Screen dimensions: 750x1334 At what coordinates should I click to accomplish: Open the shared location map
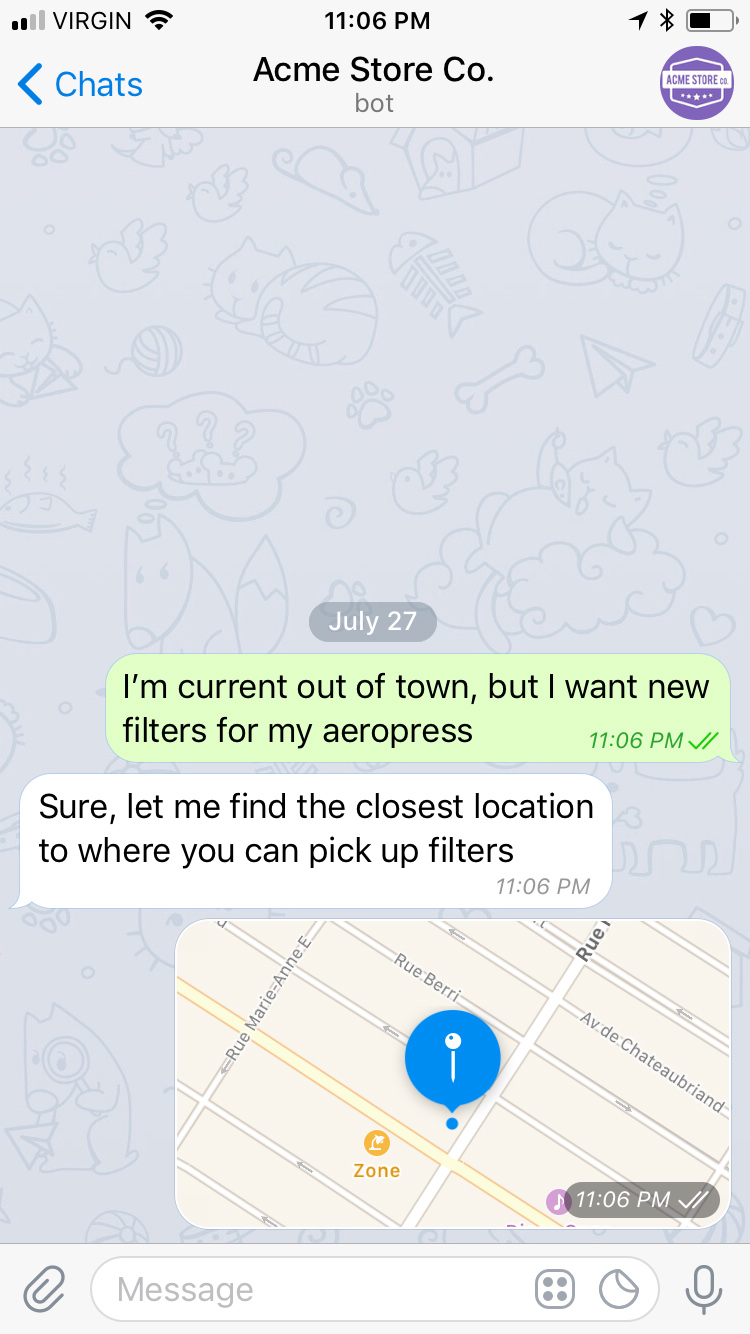(x=452, y=1073)
